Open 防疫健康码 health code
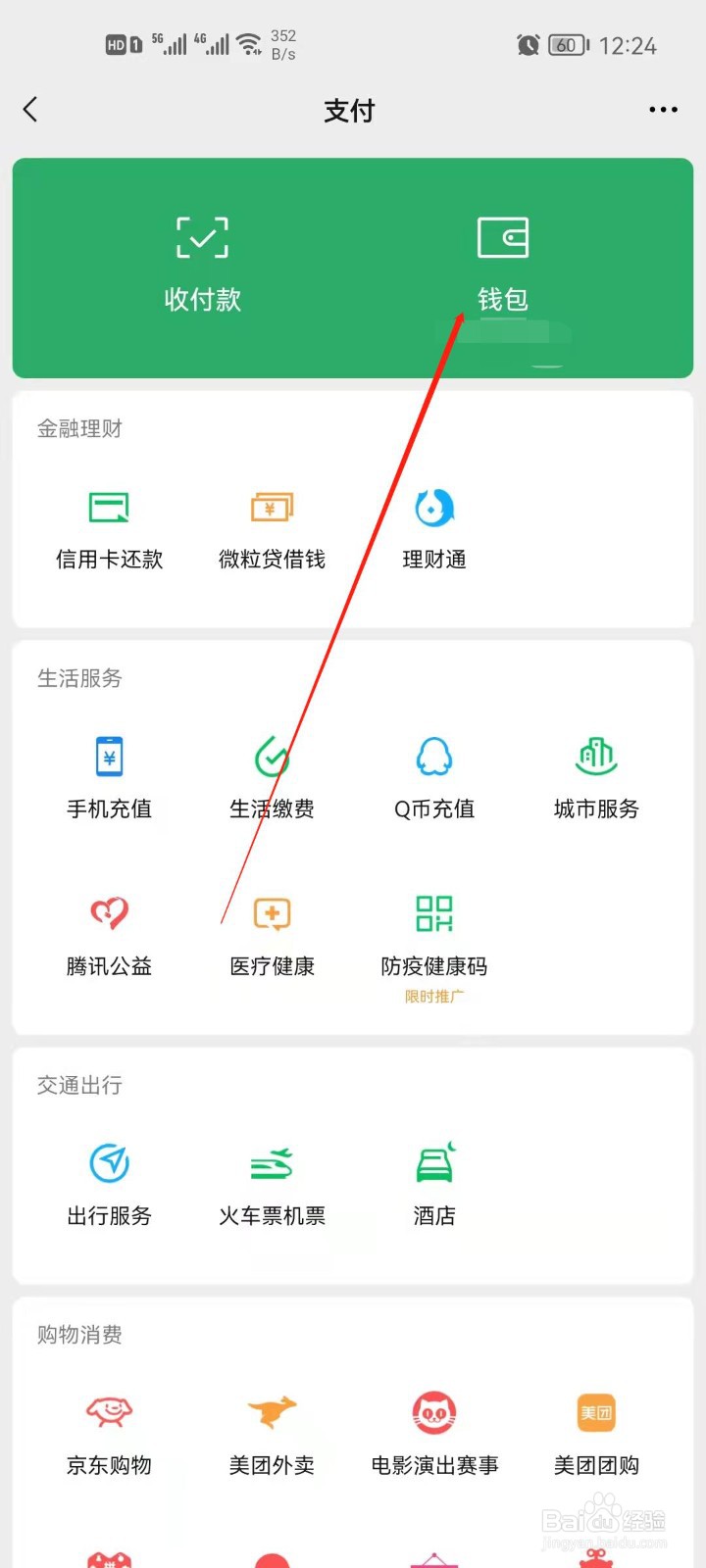706x1568 pixels. [433, 936]
